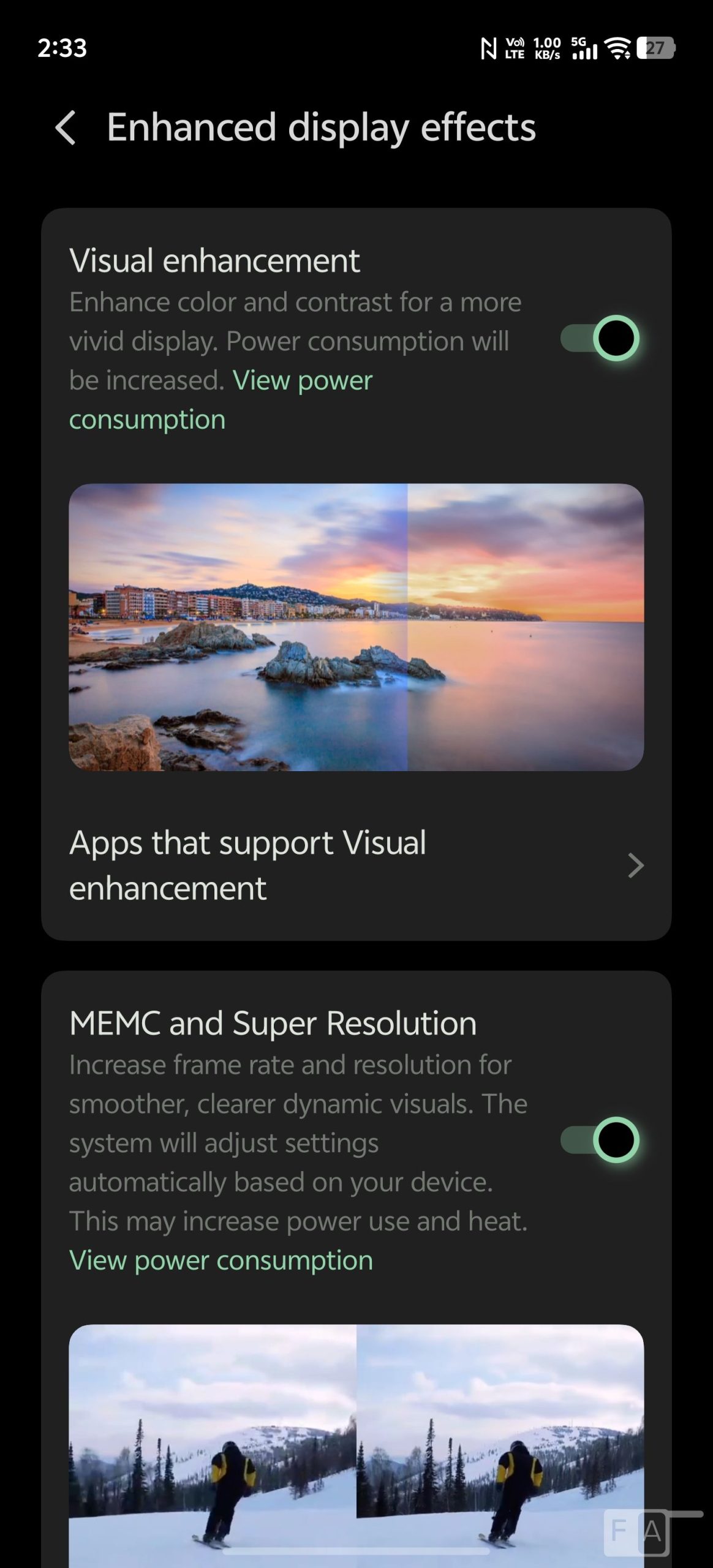Image resolution: width=713 pixels, height=1568 pixels.
Task: Turn off the Visual enhancement switch
Action: click(599, 338)
